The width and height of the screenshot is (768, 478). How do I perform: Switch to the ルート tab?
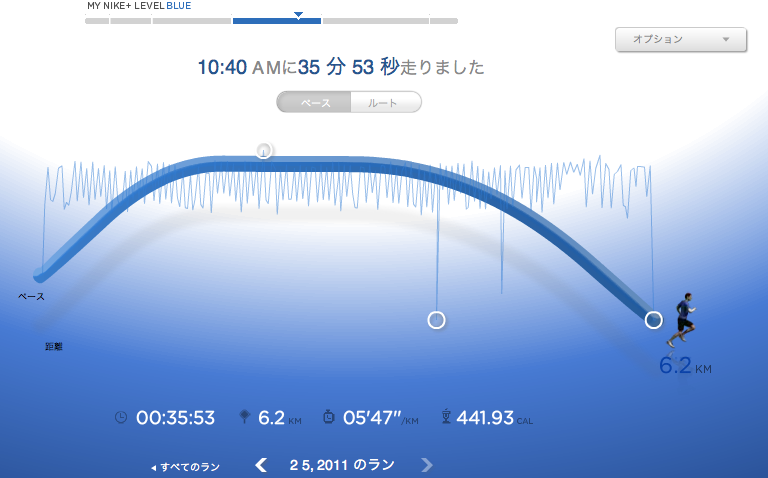pos(385,102)
